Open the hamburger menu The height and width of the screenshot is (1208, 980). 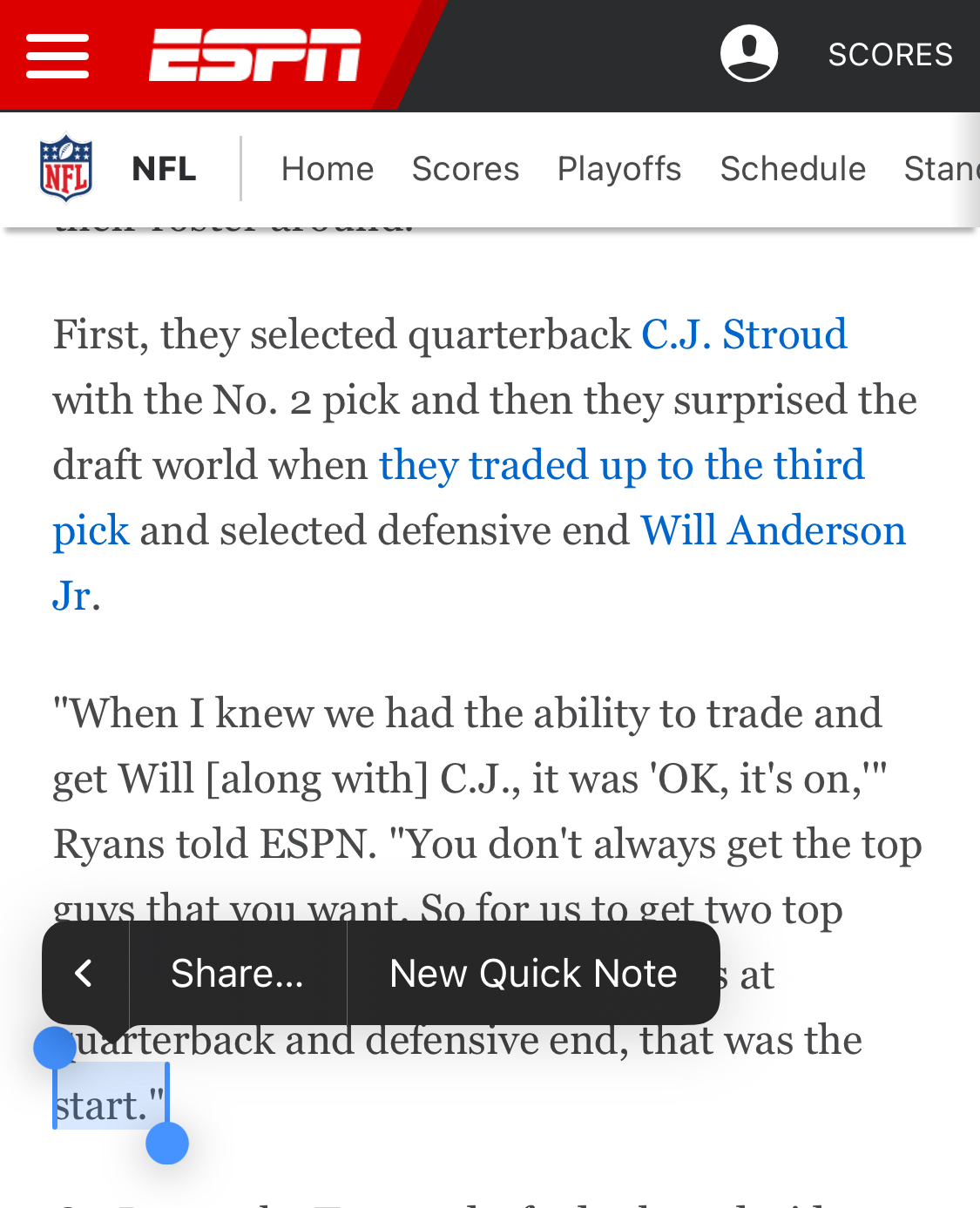pos(57,56)
